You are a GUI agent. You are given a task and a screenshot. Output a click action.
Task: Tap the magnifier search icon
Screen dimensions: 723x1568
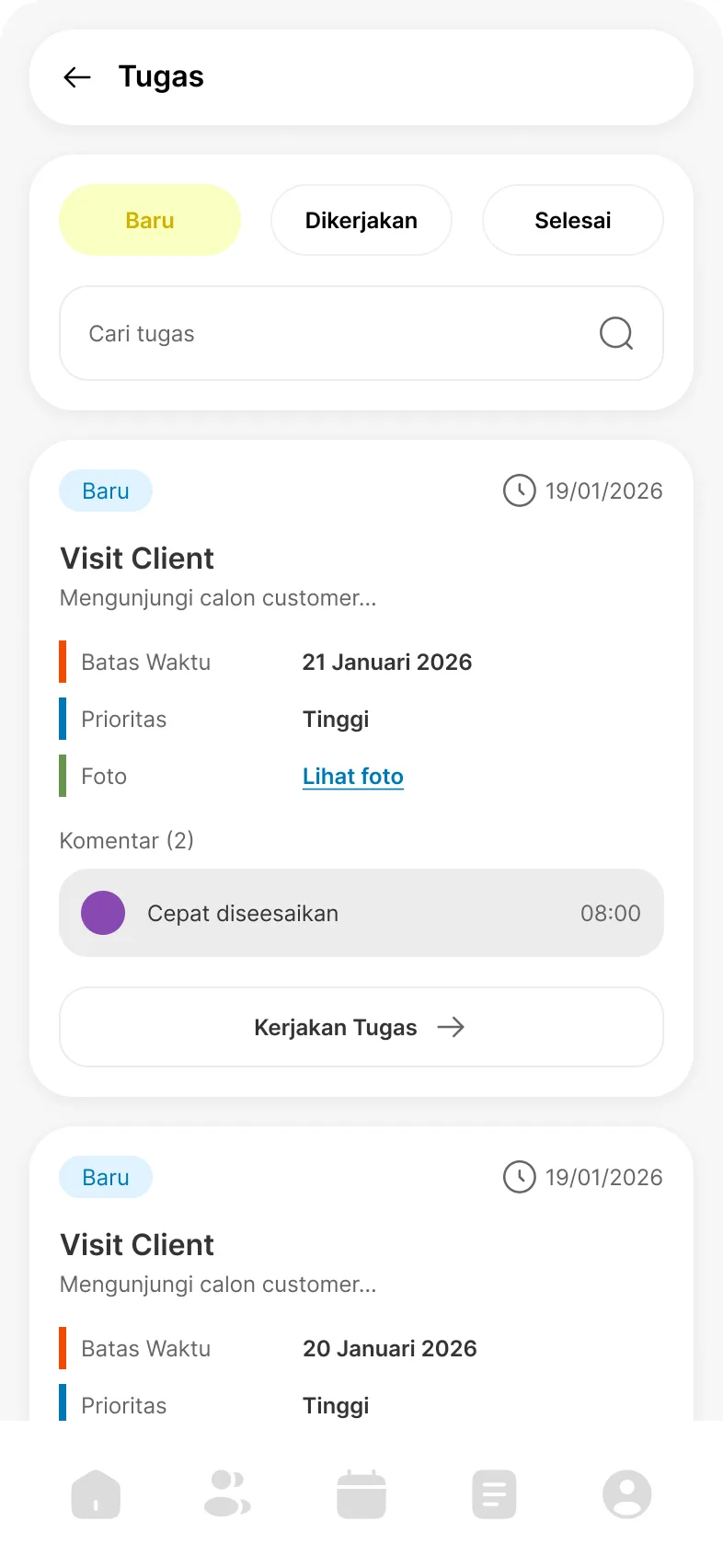(x=615, y=333)
